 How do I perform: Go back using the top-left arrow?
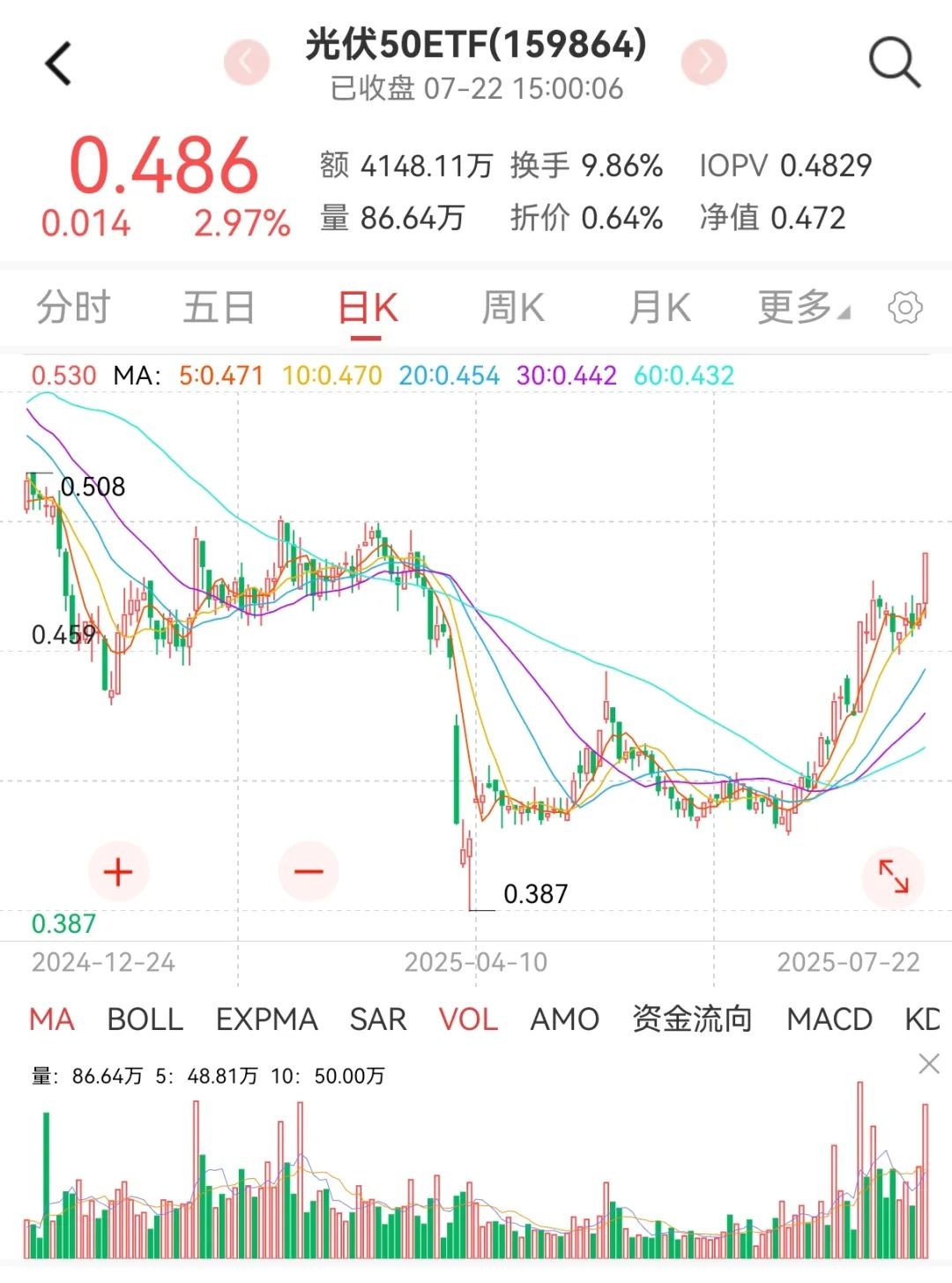58,63
